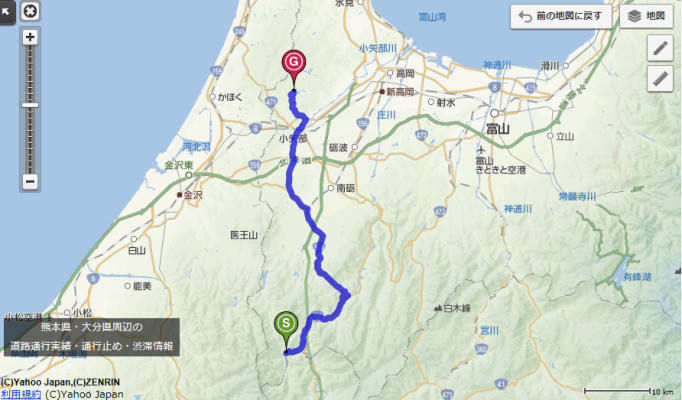Open the ruler distance measuring tool

pyautogui.click(x=660, y=79)
